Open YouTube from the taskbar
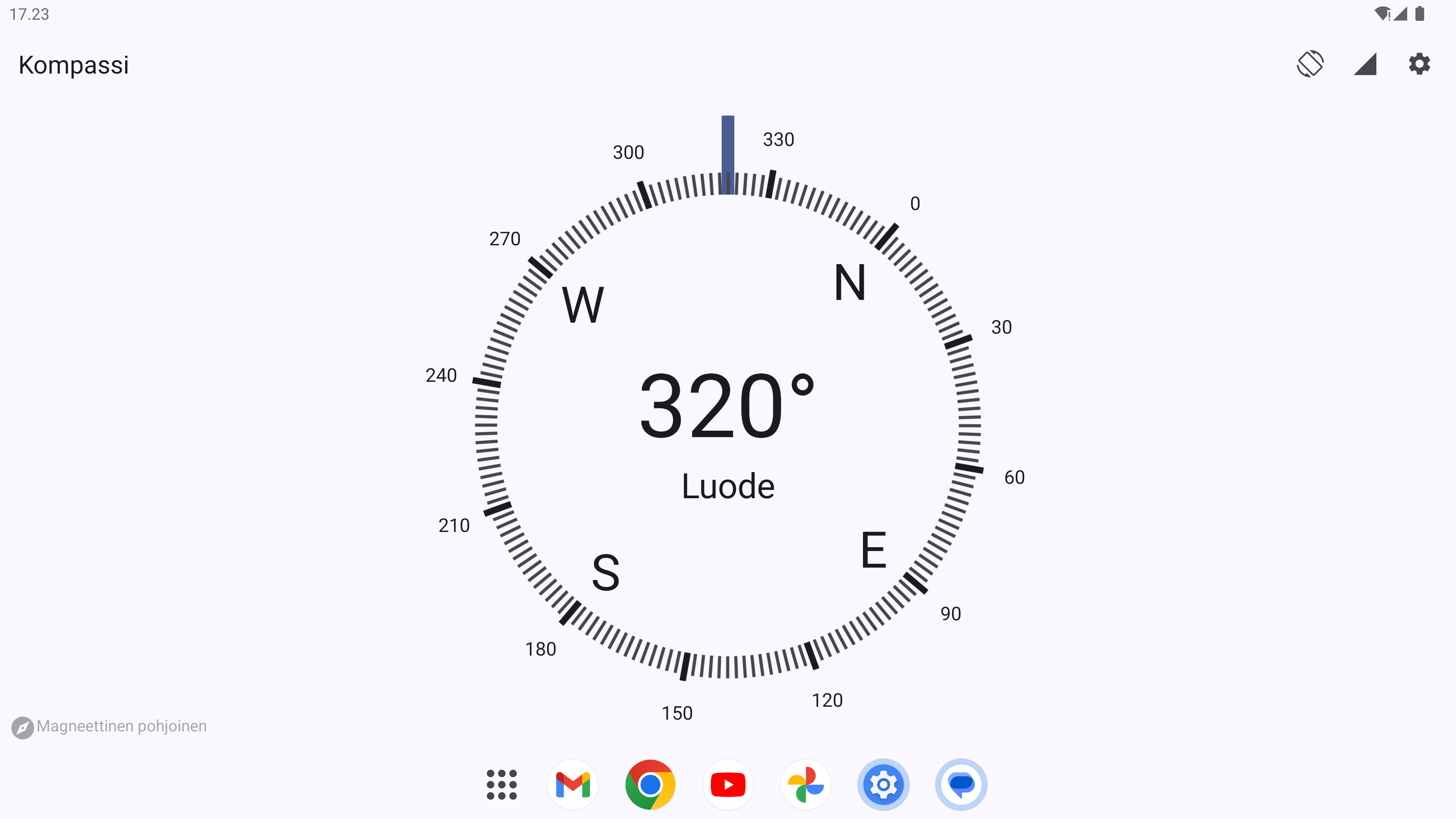Screen dimensions: 1456x819 [x=728, y=784]
